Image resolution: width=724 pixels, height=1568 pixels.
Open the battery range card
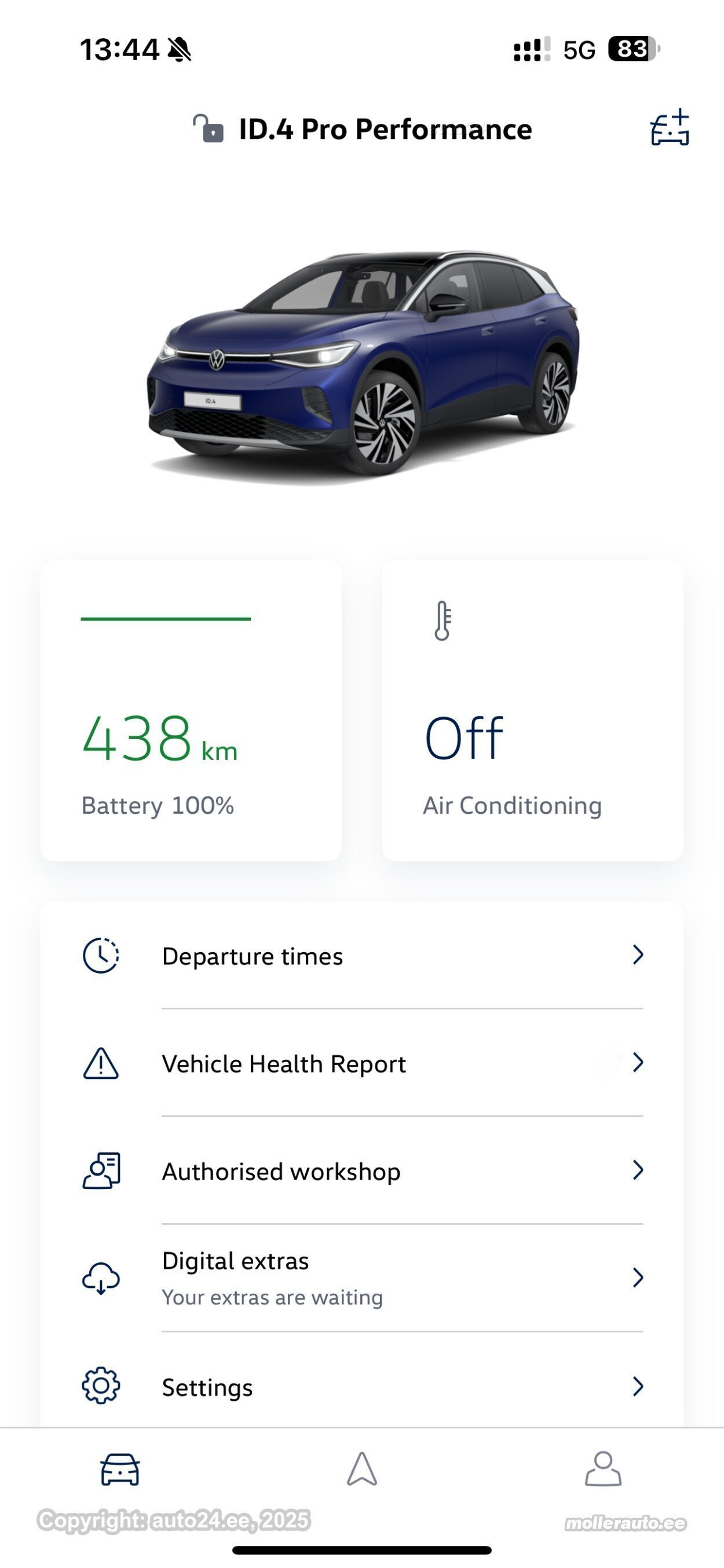[x=191, y=710]
